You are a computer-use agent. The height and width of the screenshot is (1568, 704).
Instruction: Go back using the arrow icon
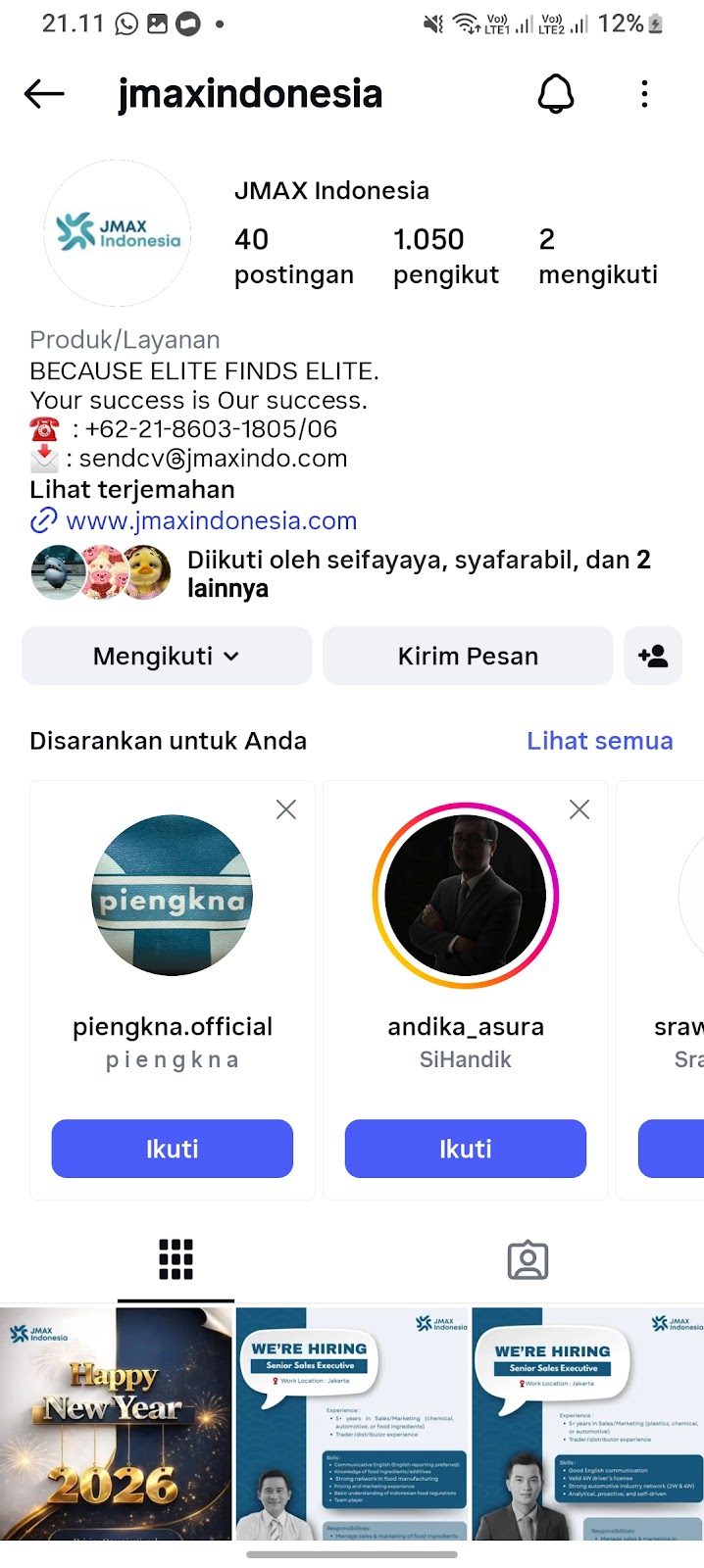pyautogui.click(x=44, y=94)
